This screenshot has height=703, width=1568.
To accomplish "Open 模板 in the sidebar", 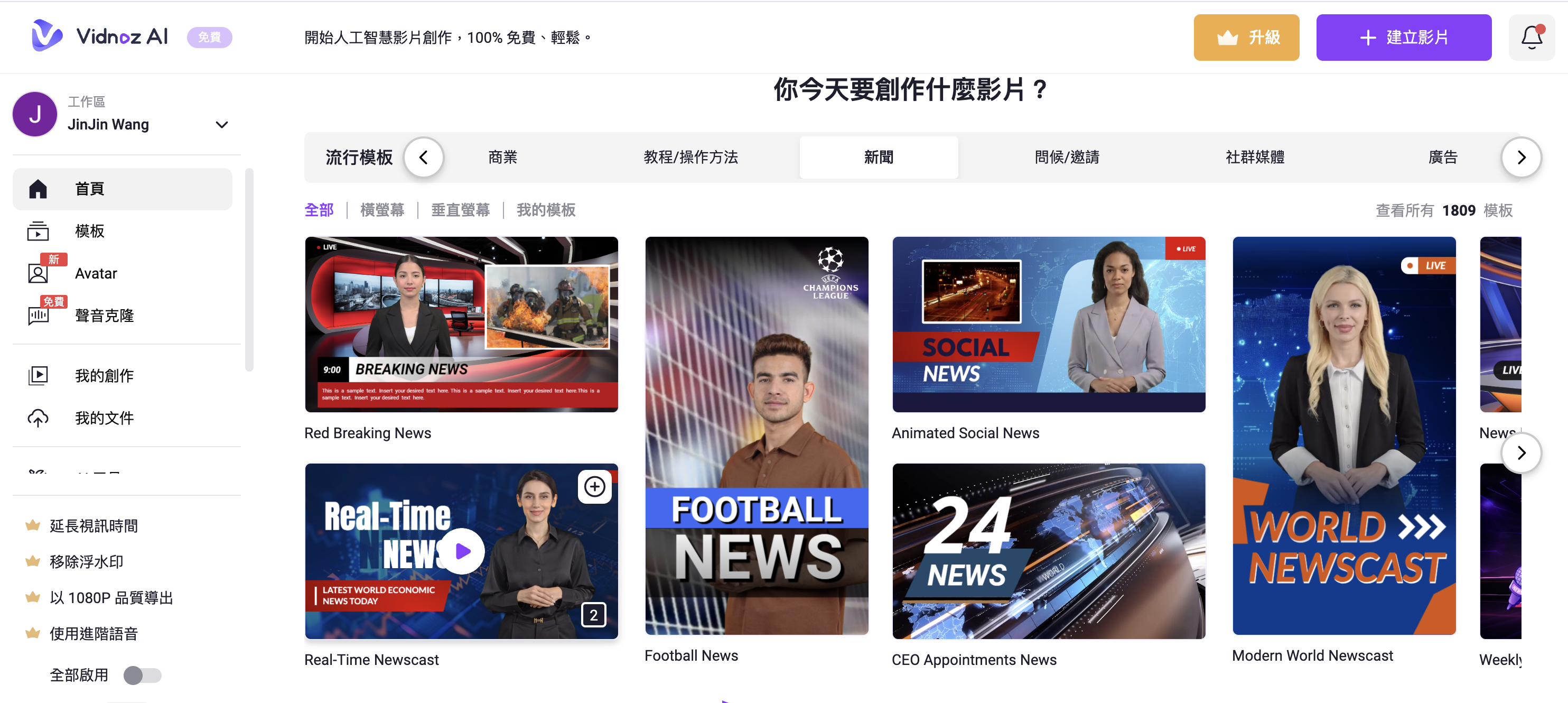I will pyautogui.click(x=89, y=231).
